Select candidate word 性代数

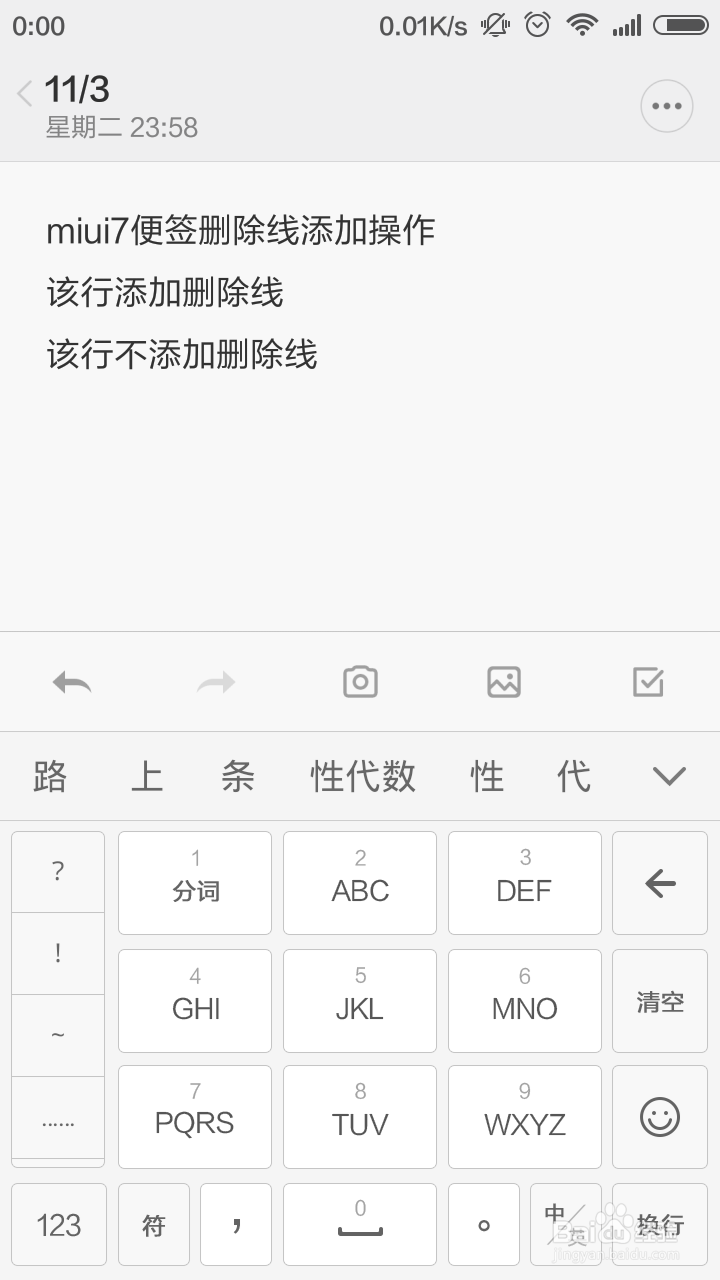360,776
